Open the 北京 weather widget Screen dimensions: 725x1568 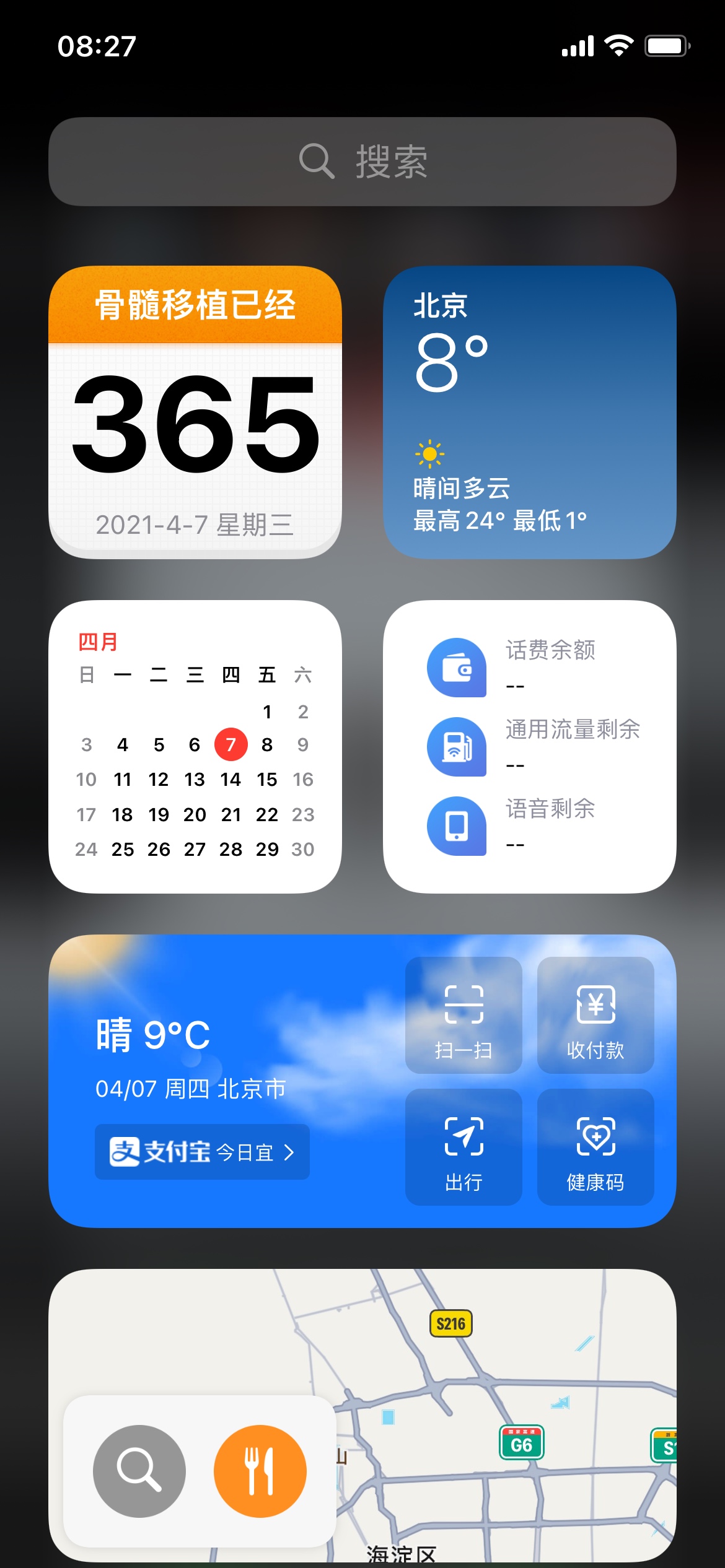click(x=530, y=413)
